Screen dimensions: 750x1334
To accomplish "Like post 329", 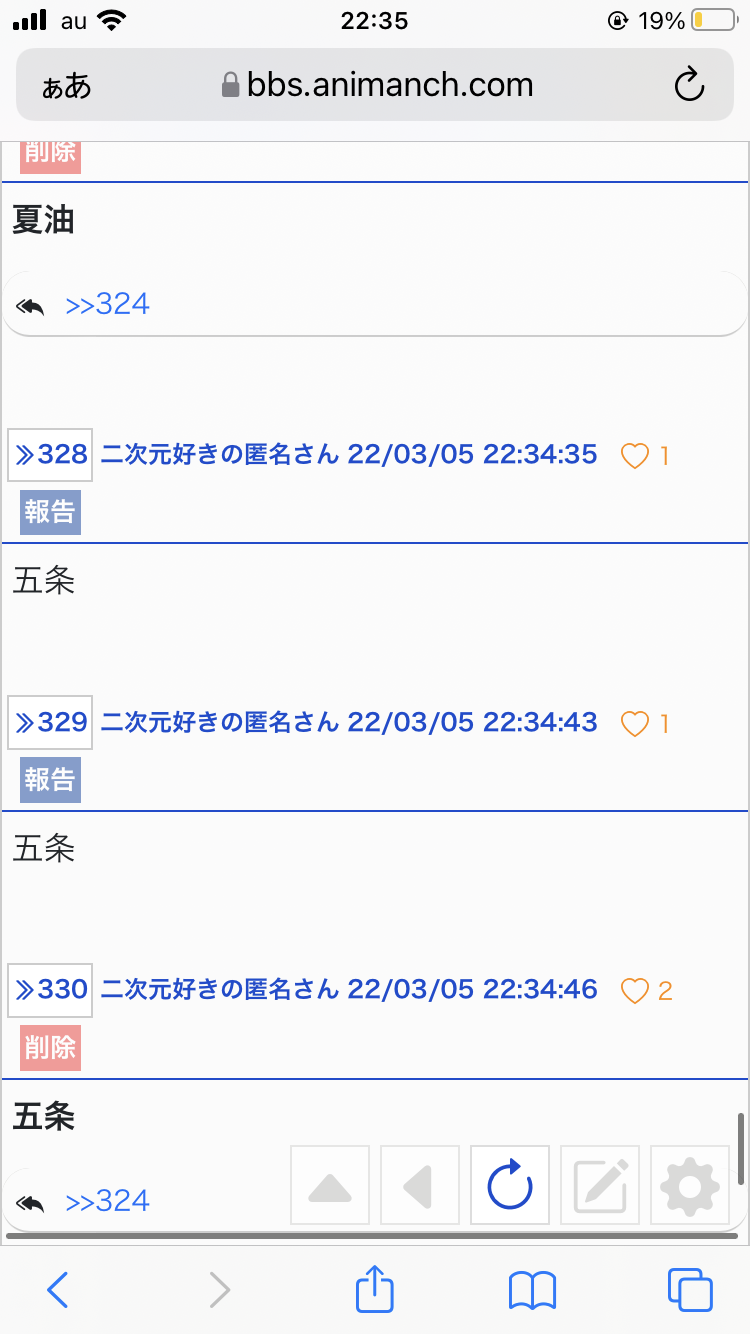I will pyautogui.click(x=635, y=723).
